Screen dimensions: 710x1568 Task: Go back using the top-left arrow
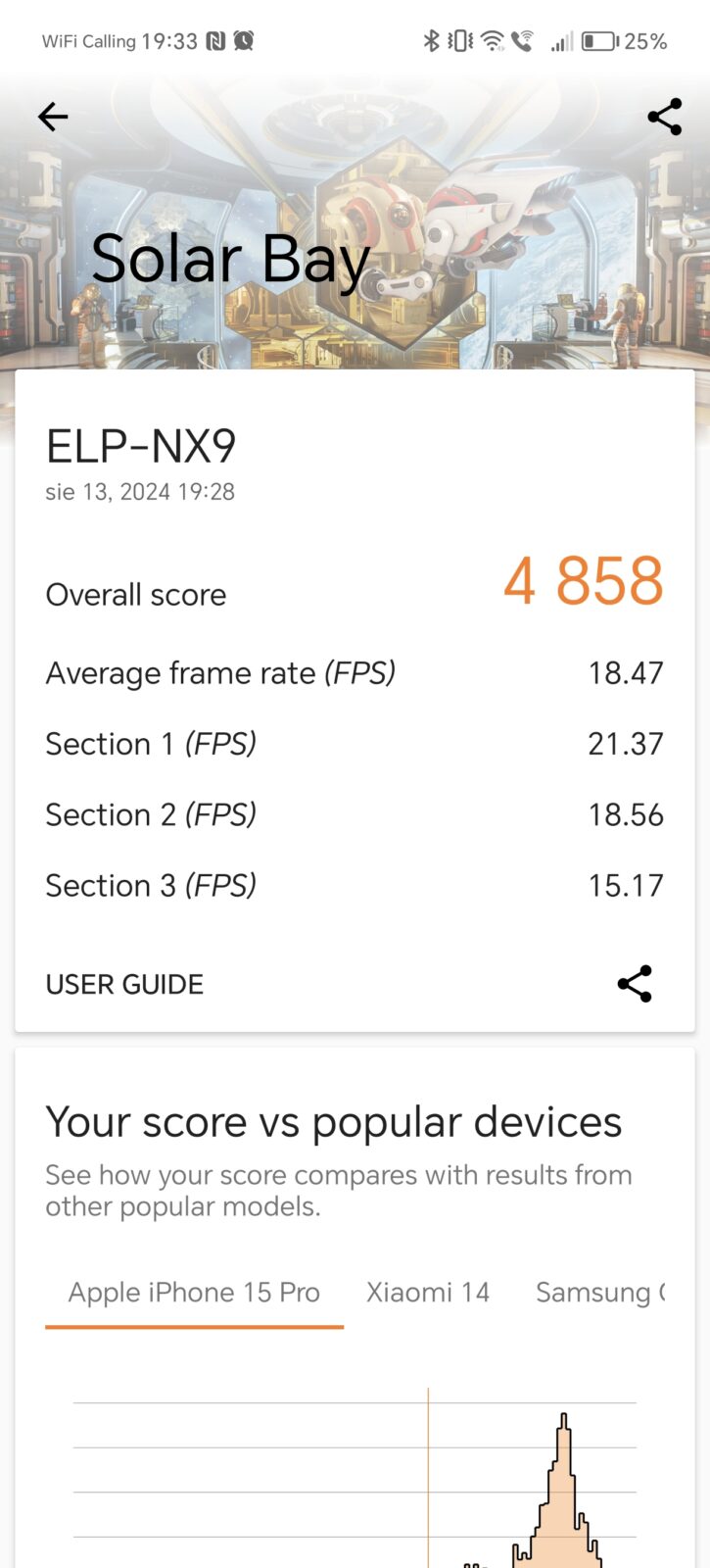(x=53, y=118)
